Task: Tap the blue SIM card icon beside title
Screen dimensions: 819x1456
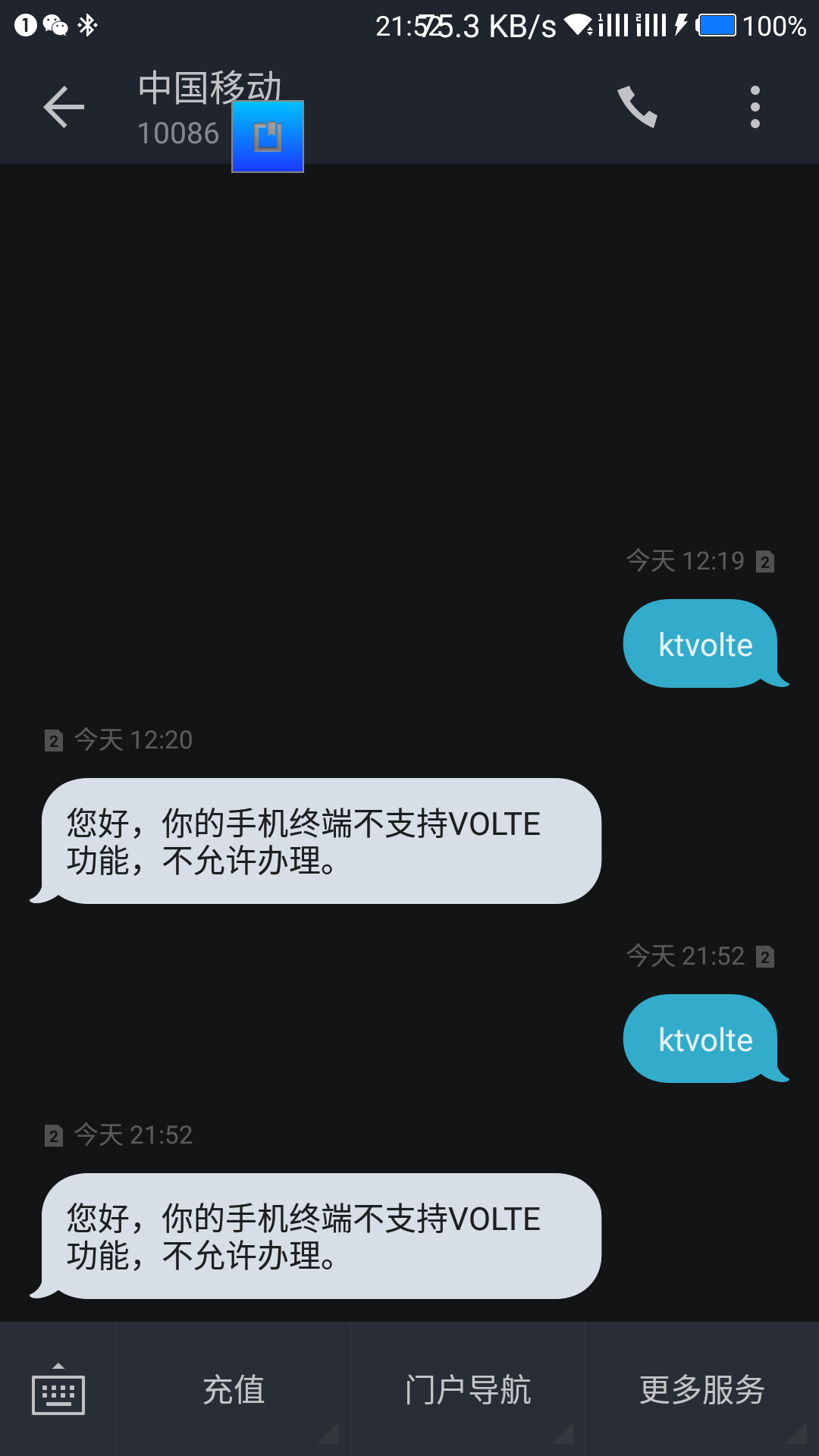Action: click(x=267, y=136)
